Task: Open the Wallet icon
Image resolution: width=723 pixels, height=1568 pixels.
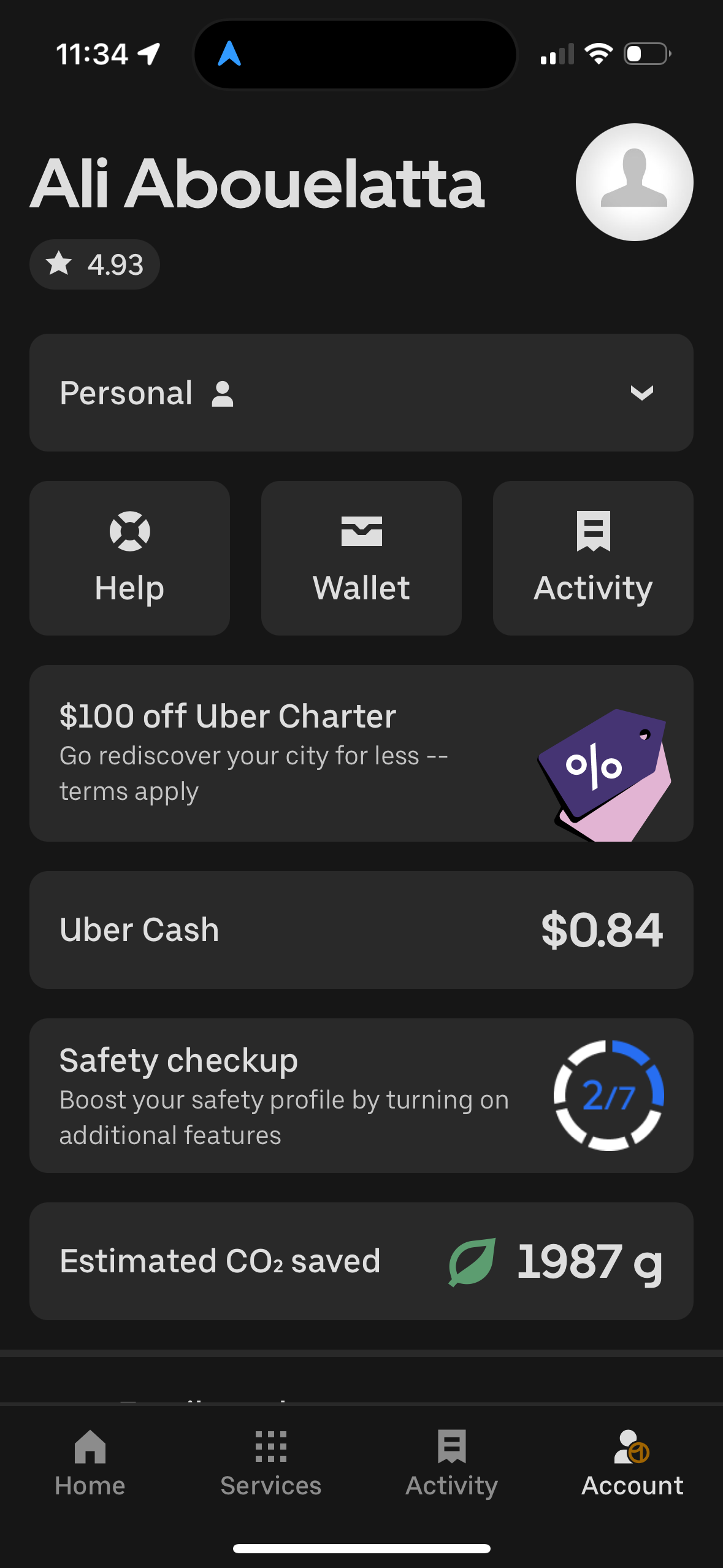Action: point(361,532)
